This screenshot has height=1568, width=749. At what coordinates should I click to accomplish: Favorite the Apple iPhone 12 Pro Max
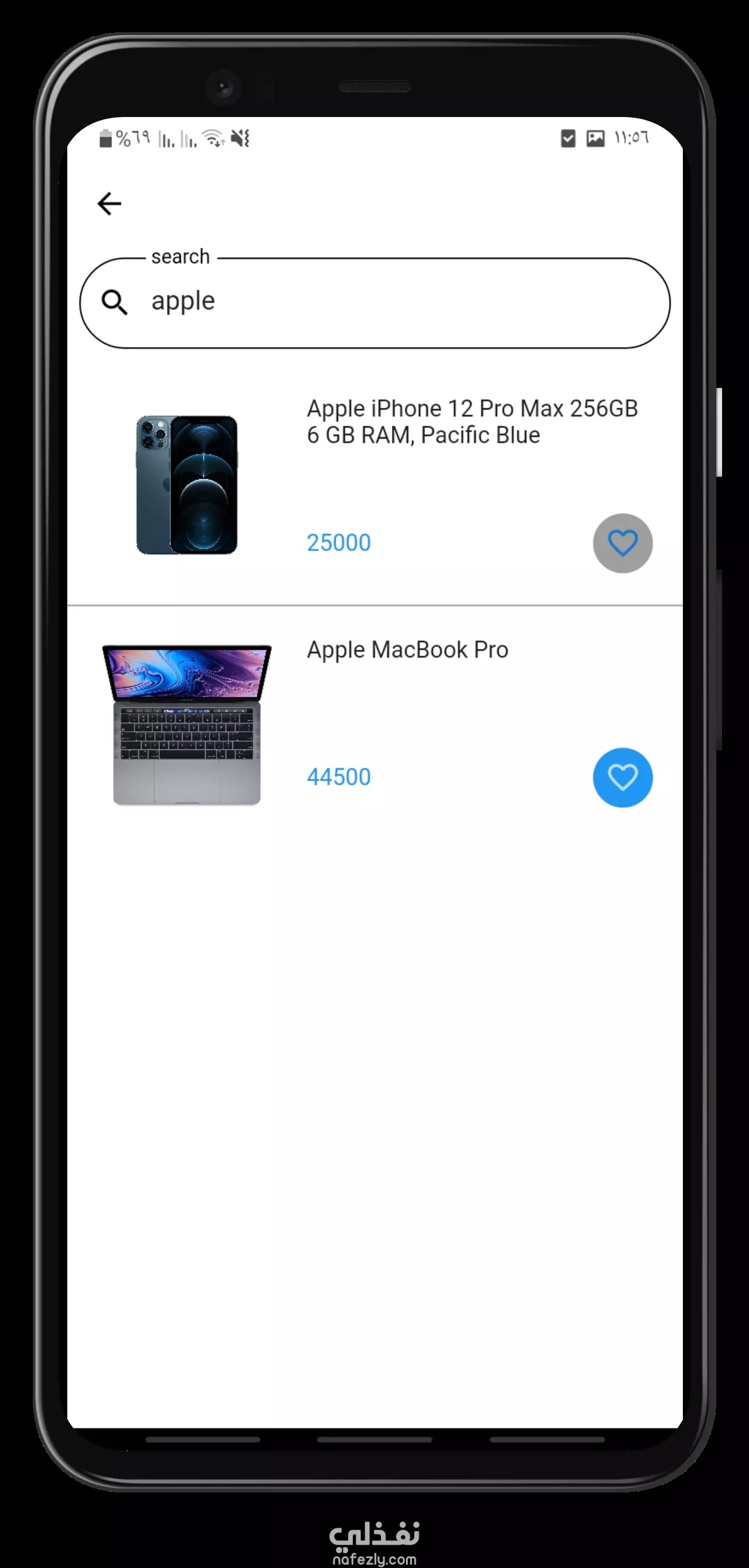[x=623, y=543]
